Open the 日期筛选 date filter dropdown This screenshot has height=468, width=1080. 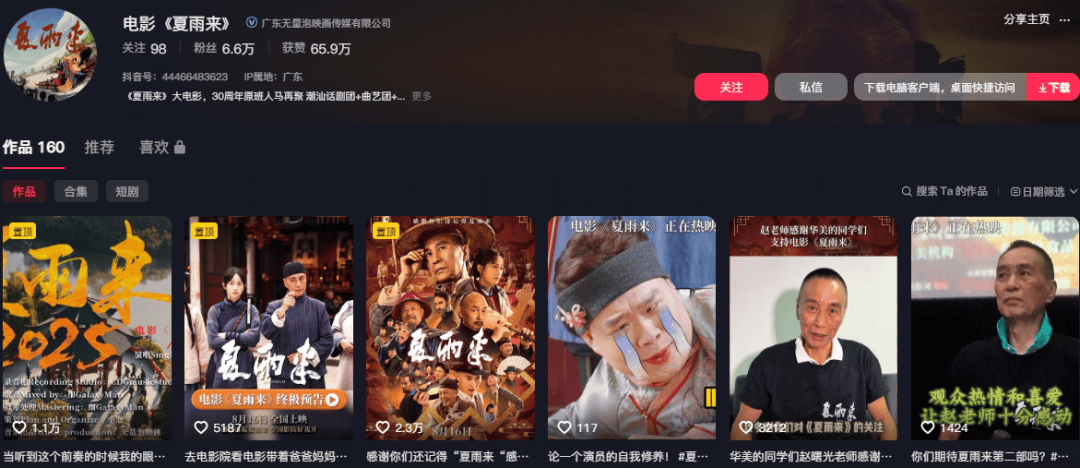coord(1043,191)
